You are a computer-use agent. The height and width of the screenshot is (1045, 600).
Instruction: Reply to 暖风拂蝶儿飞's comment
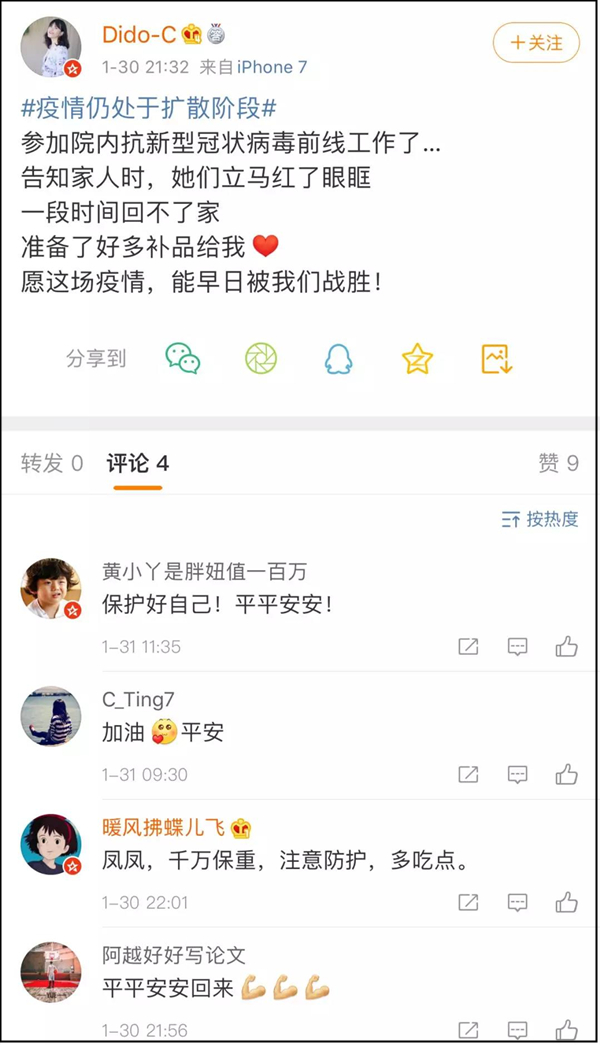[x=517, y=902]
